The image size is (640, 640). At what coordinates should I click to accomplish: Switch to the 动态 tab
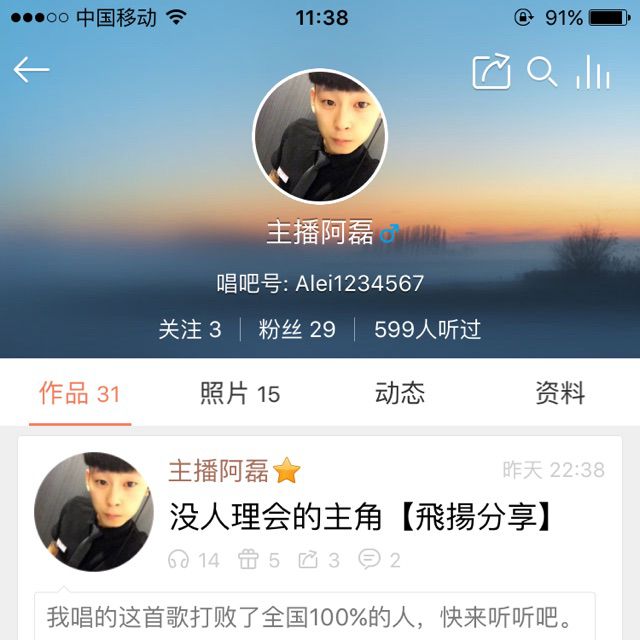click(400, 393)
